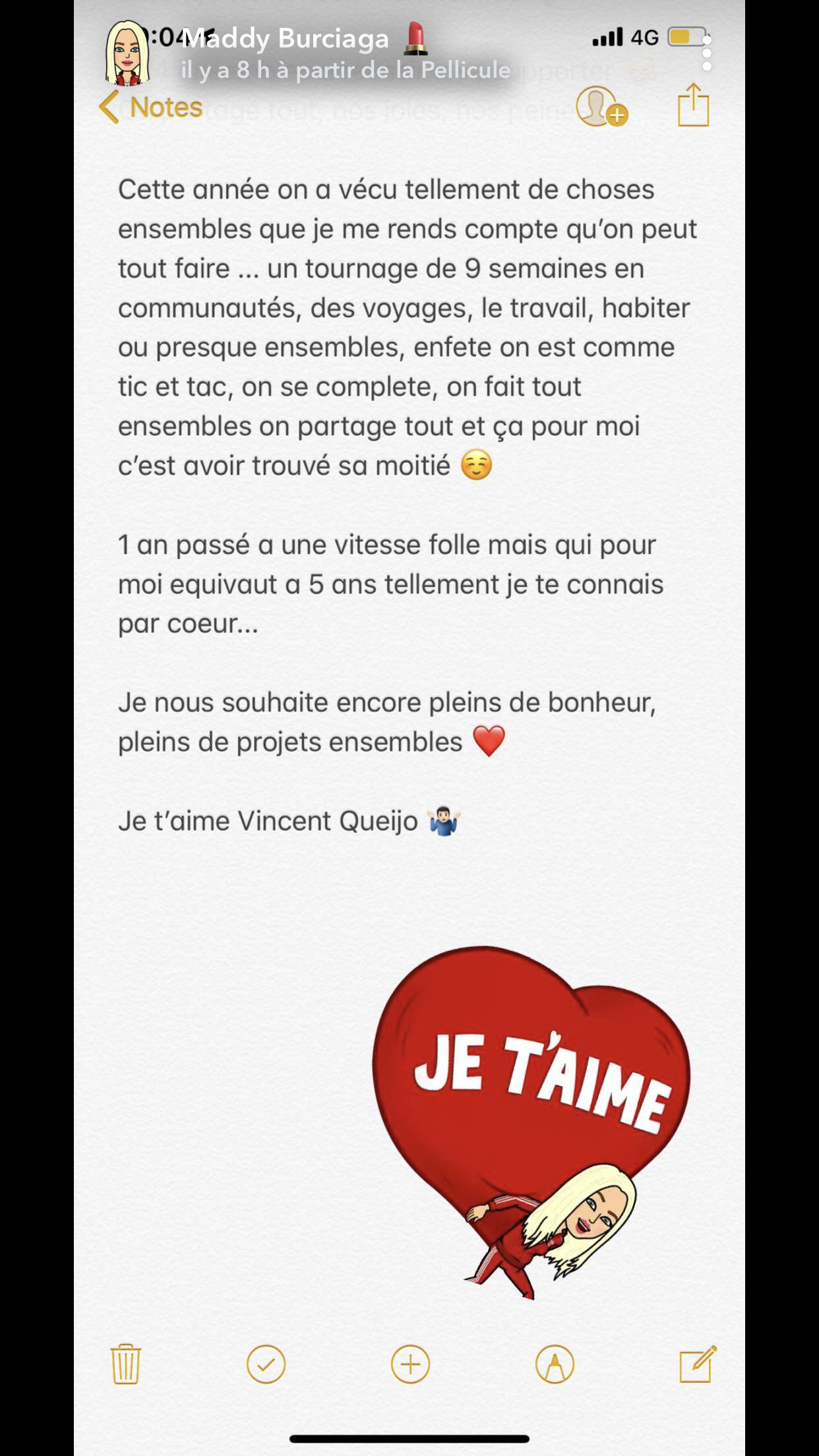Open the story overflow menu

tap(707, 53)
